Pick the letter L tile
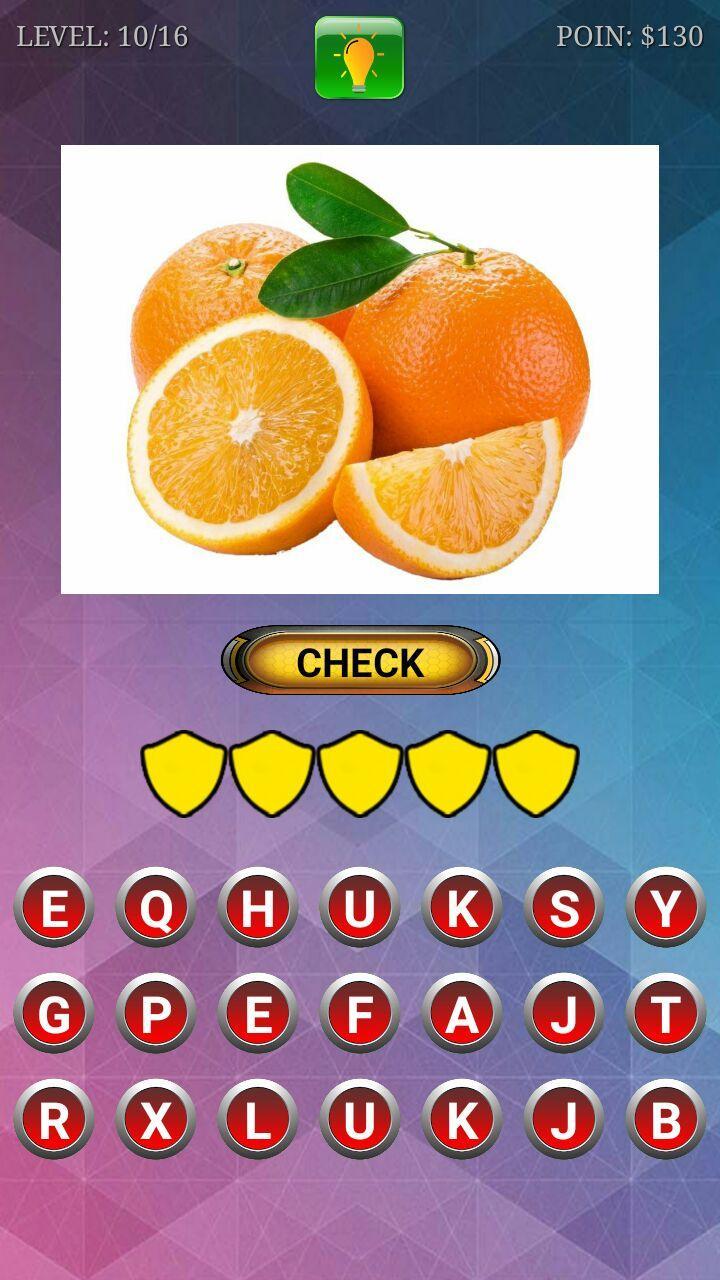The height and width of the screenshot is (1280, 720). (257, 1119)
